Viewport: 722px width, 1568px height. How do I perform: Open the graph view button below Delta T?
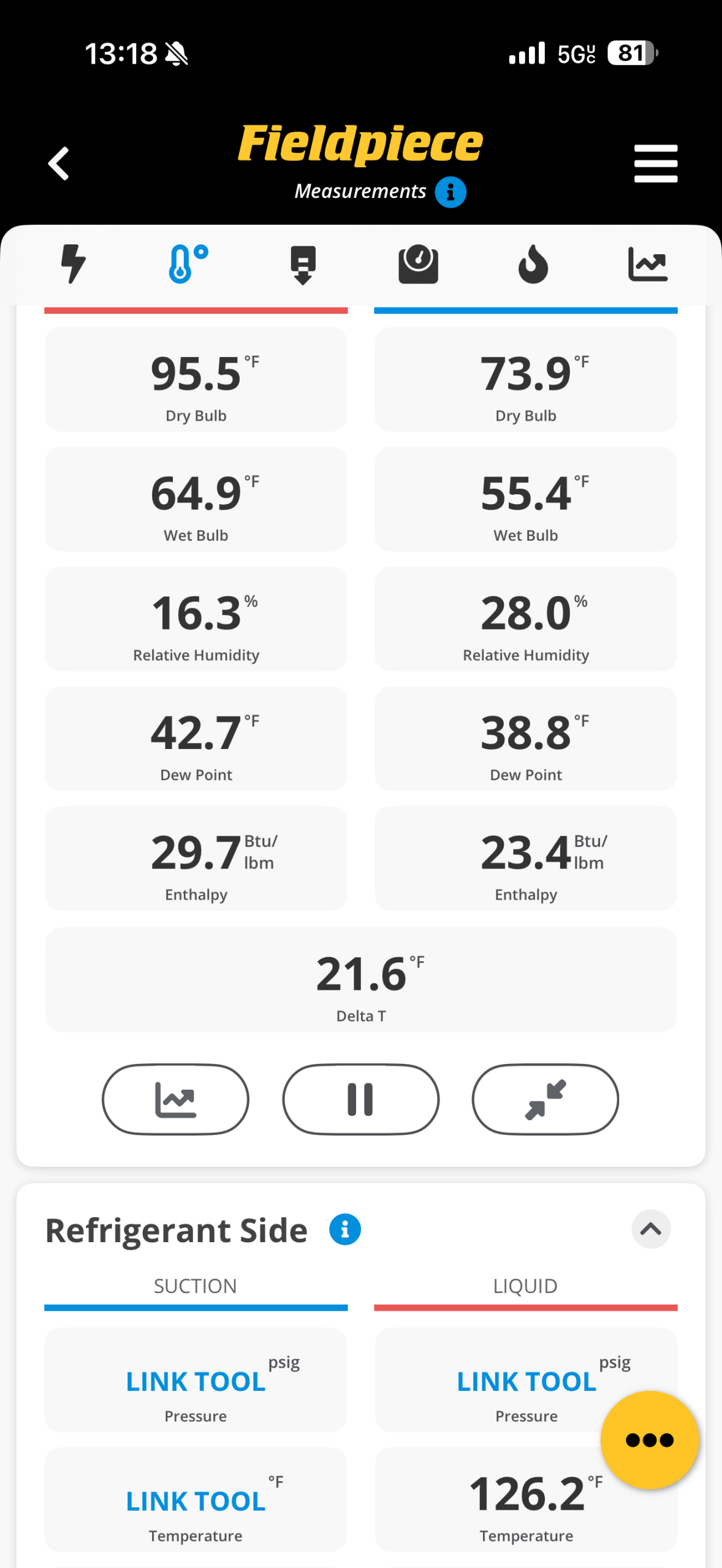175,1099
